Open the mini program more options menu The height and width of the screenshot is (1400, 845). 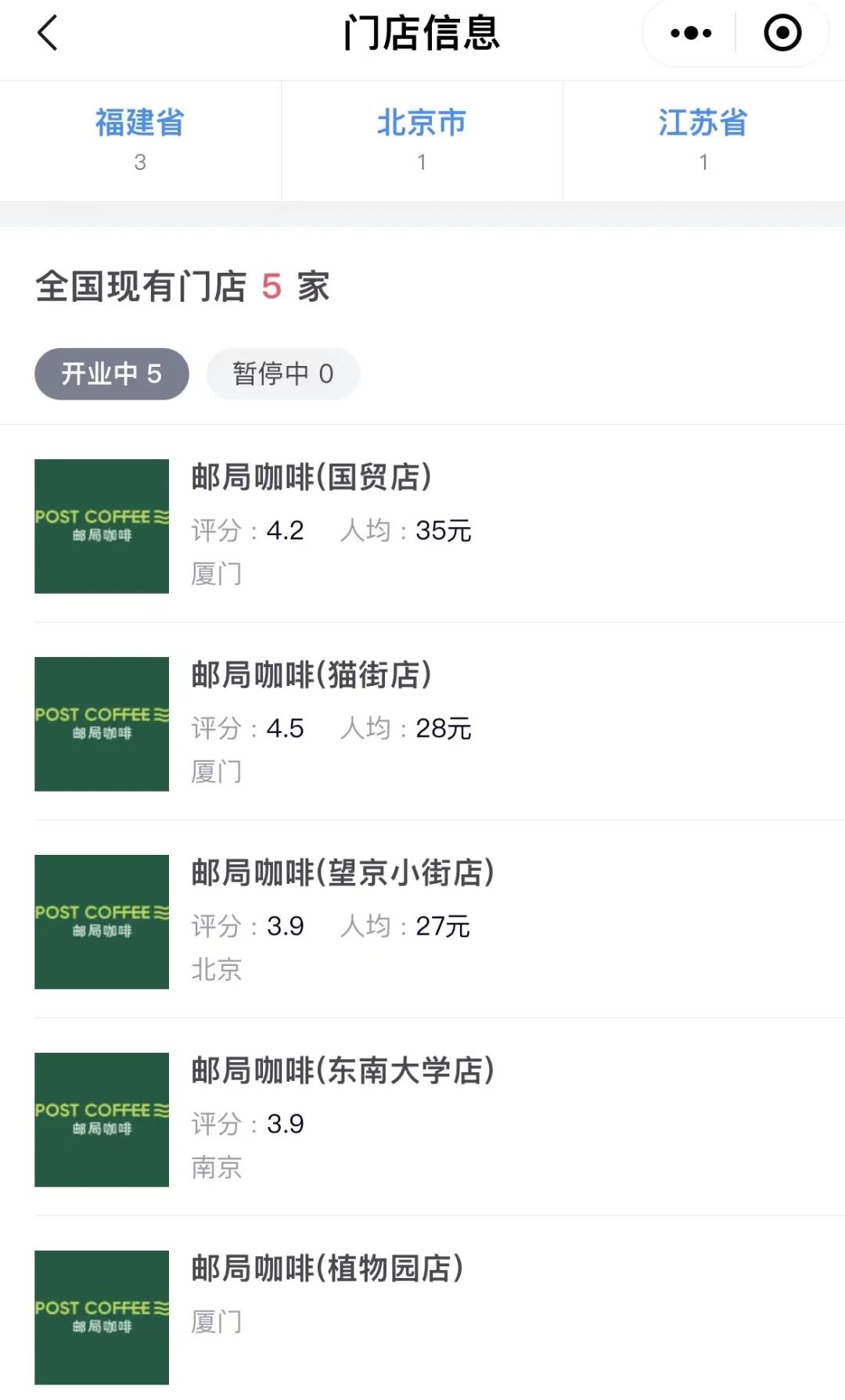pos(691,34)
